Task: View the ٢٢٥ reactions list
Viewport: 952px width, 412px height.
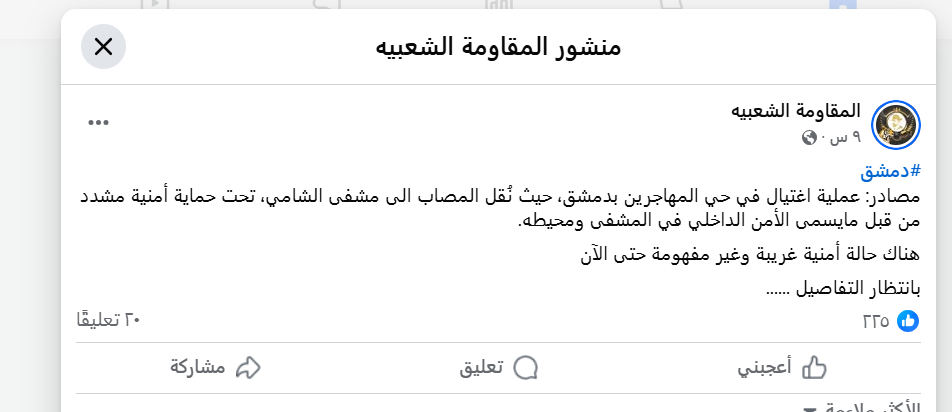Action: [889, 320]
